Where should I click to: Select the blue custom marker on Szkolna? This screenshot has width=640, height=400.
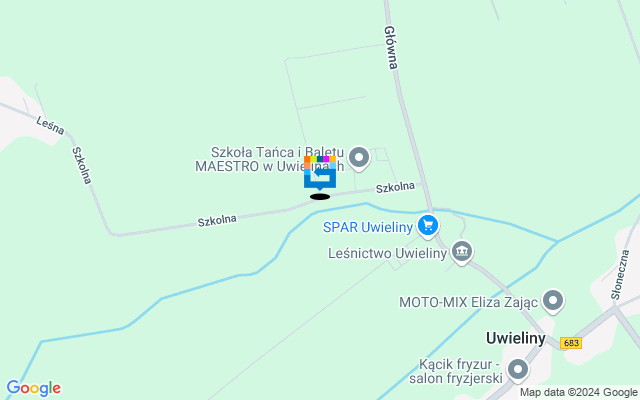(320, 176)
